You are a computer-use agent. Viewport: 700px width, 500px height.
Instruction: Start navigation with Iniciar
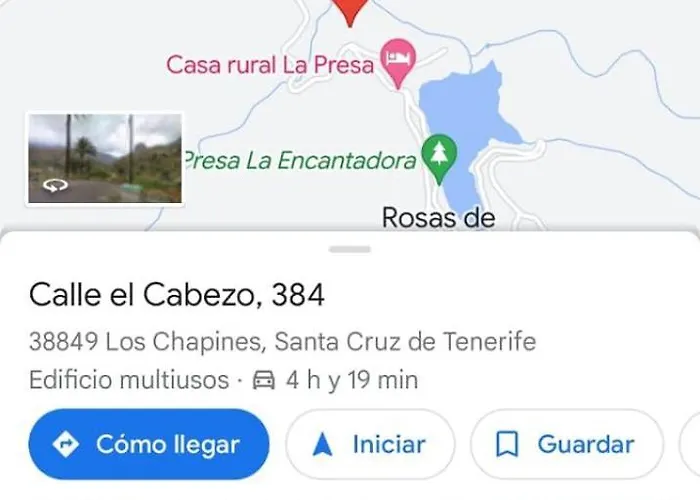(370, 445)
